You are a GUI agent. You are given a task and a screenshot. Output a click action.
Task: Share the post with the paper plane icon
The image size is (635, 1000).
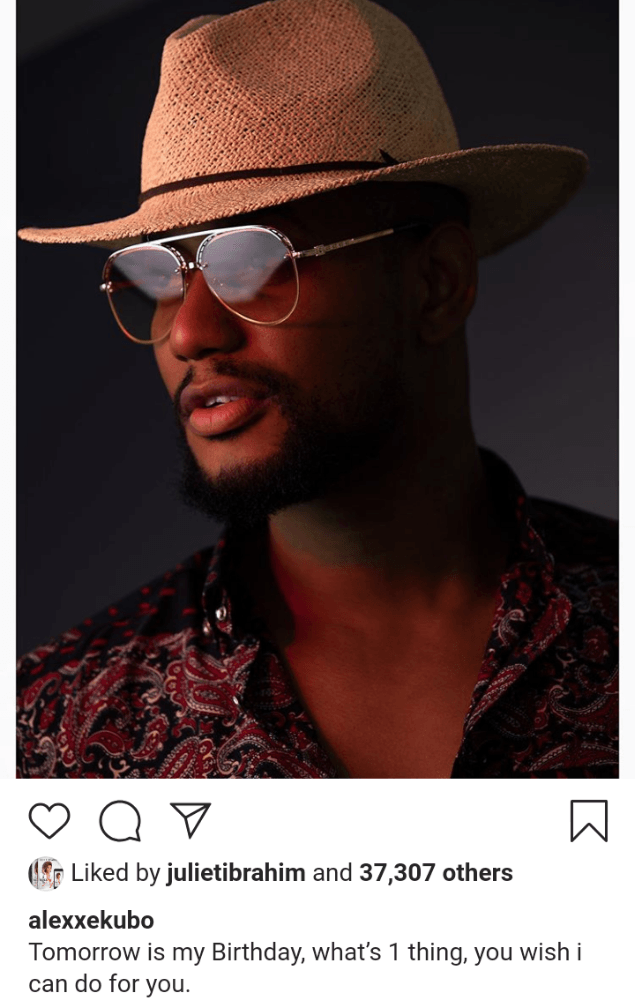coord(190,820)
